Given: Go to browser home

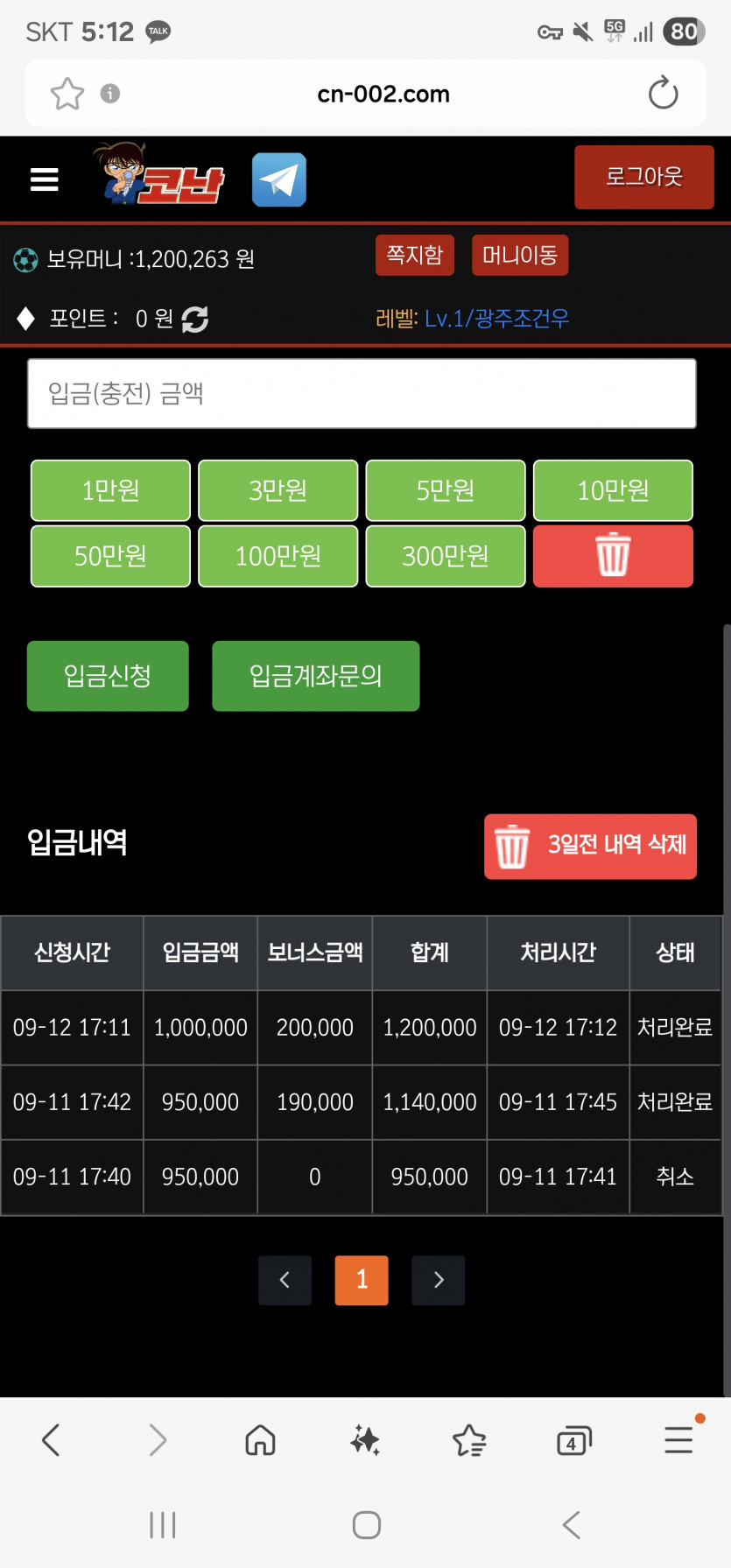Looking at the screenshot, I should coord(260,1440).
